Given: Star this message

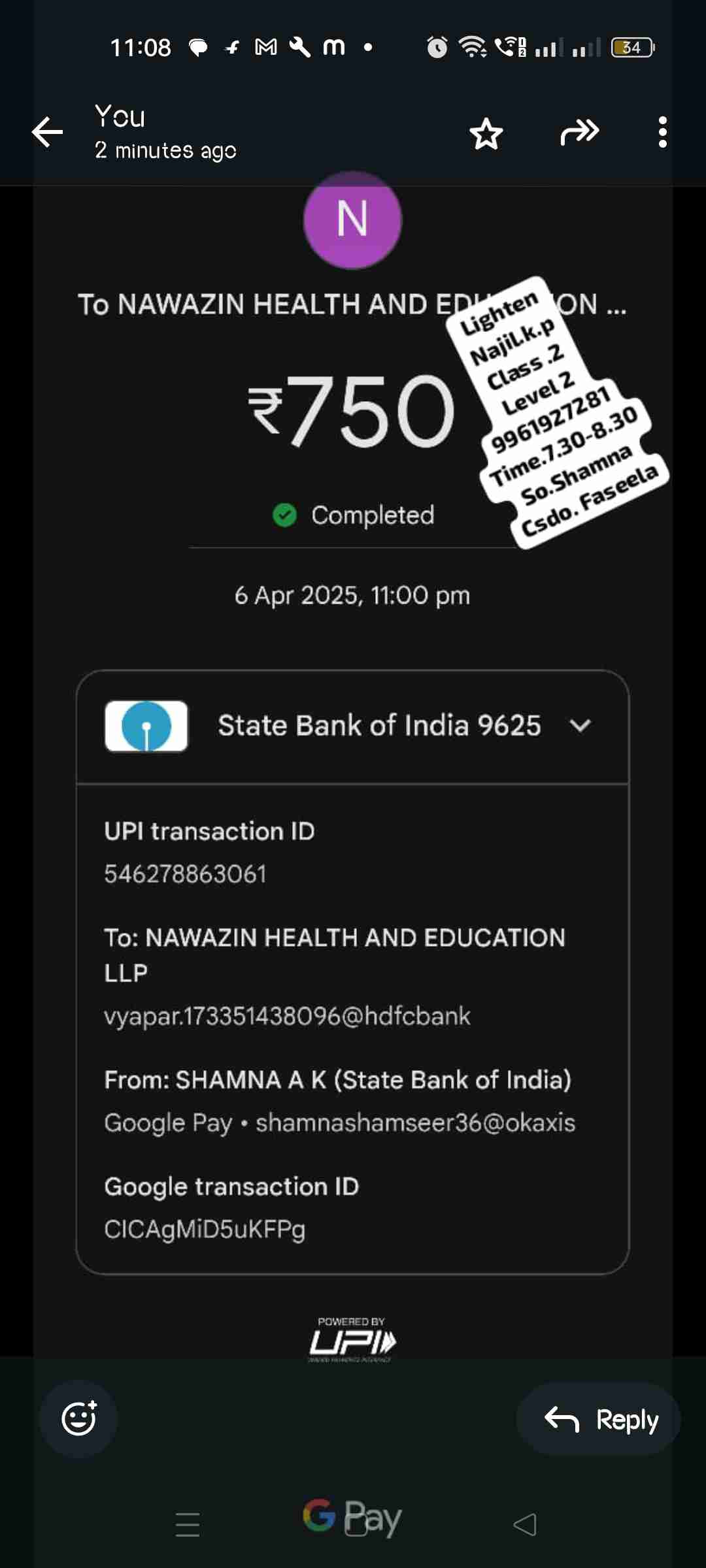Looking at the screenshot, I should (x=486, y=134).
